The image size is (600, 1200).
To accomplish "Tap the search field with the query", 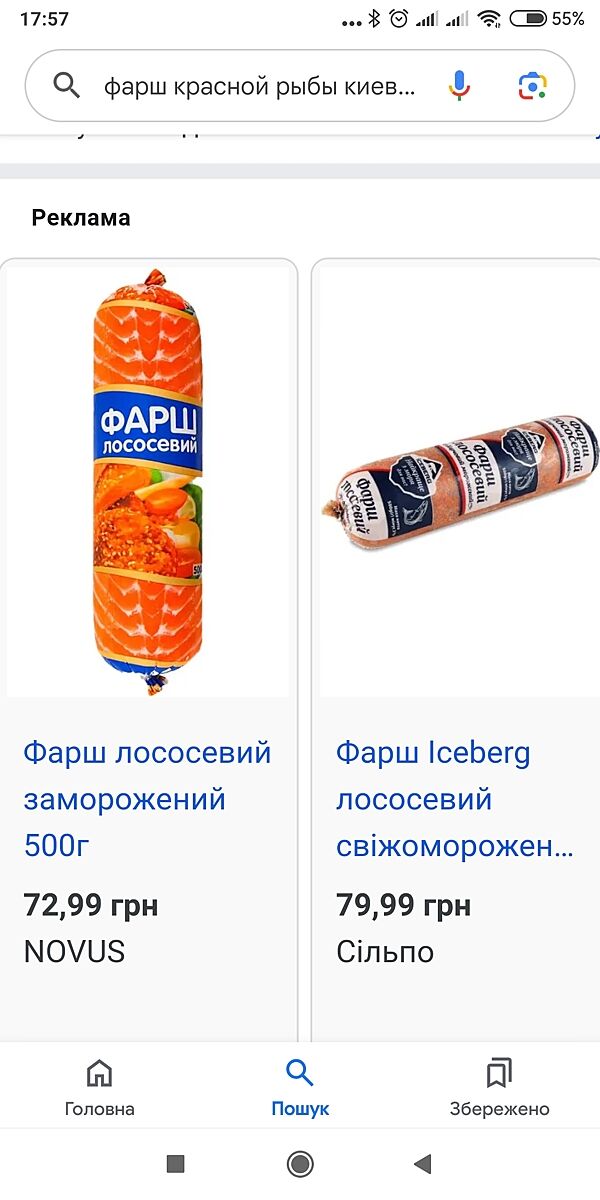I will coord(258,87).
